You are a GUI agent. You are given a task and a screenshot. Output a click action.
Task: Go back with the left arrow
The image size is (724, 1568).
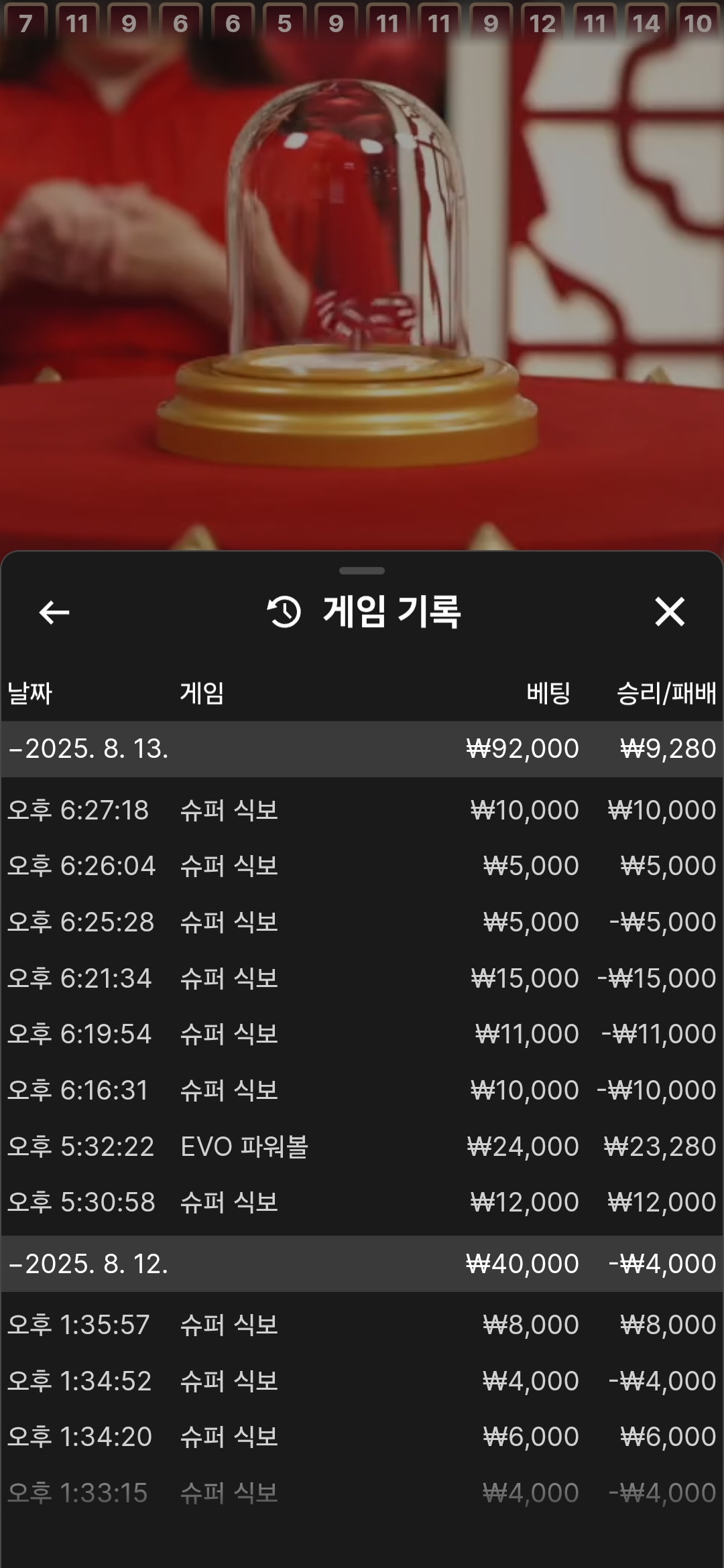(x=54, y=612)
